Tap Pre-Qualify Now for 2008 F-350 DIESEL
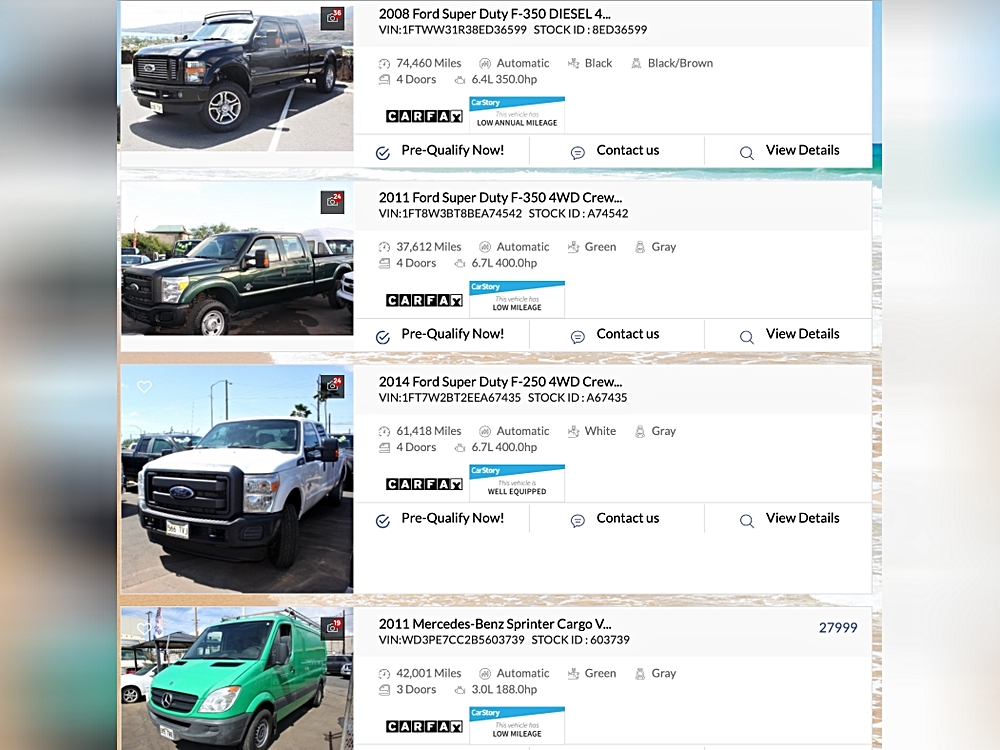This screenshot has width=1000, height=750. [x=441, y=151]
